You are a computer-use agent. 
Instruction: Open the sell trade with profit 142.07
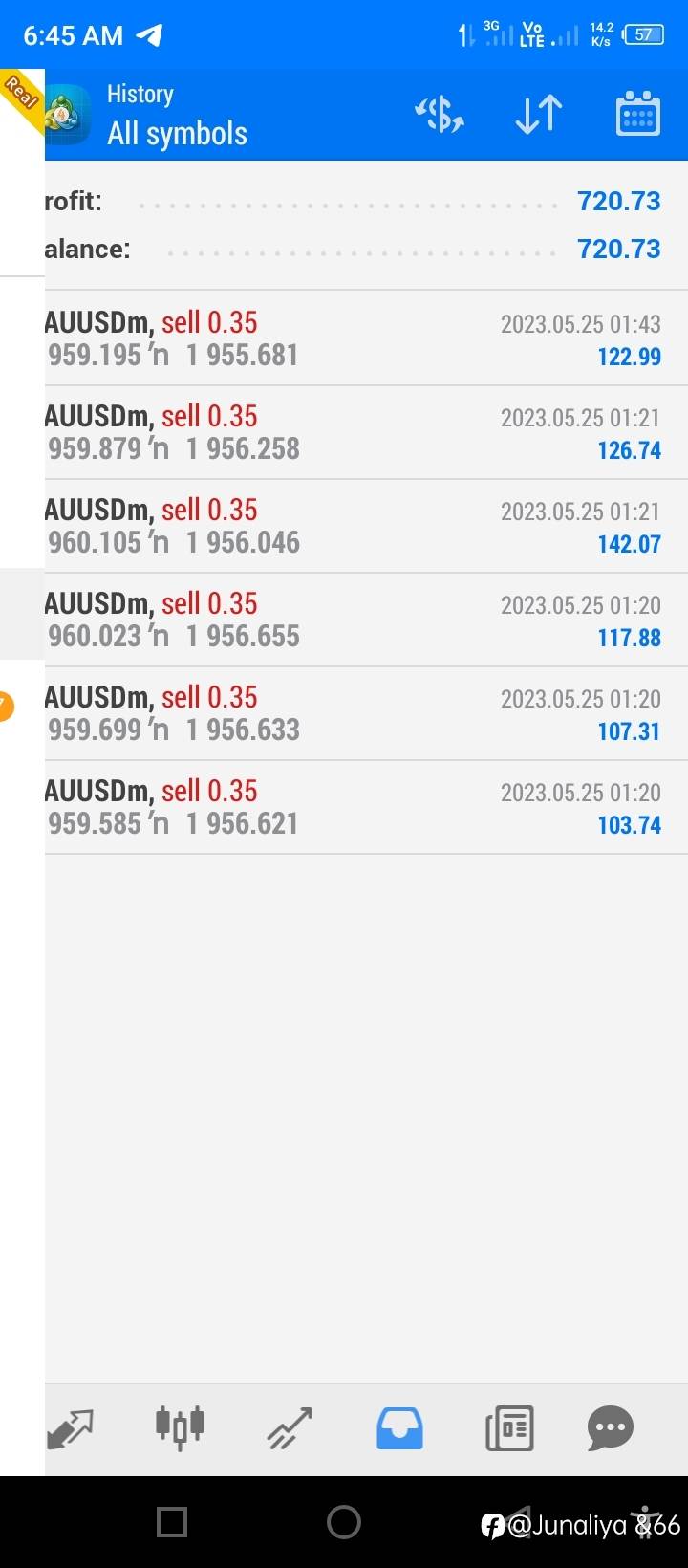point(366,526)
